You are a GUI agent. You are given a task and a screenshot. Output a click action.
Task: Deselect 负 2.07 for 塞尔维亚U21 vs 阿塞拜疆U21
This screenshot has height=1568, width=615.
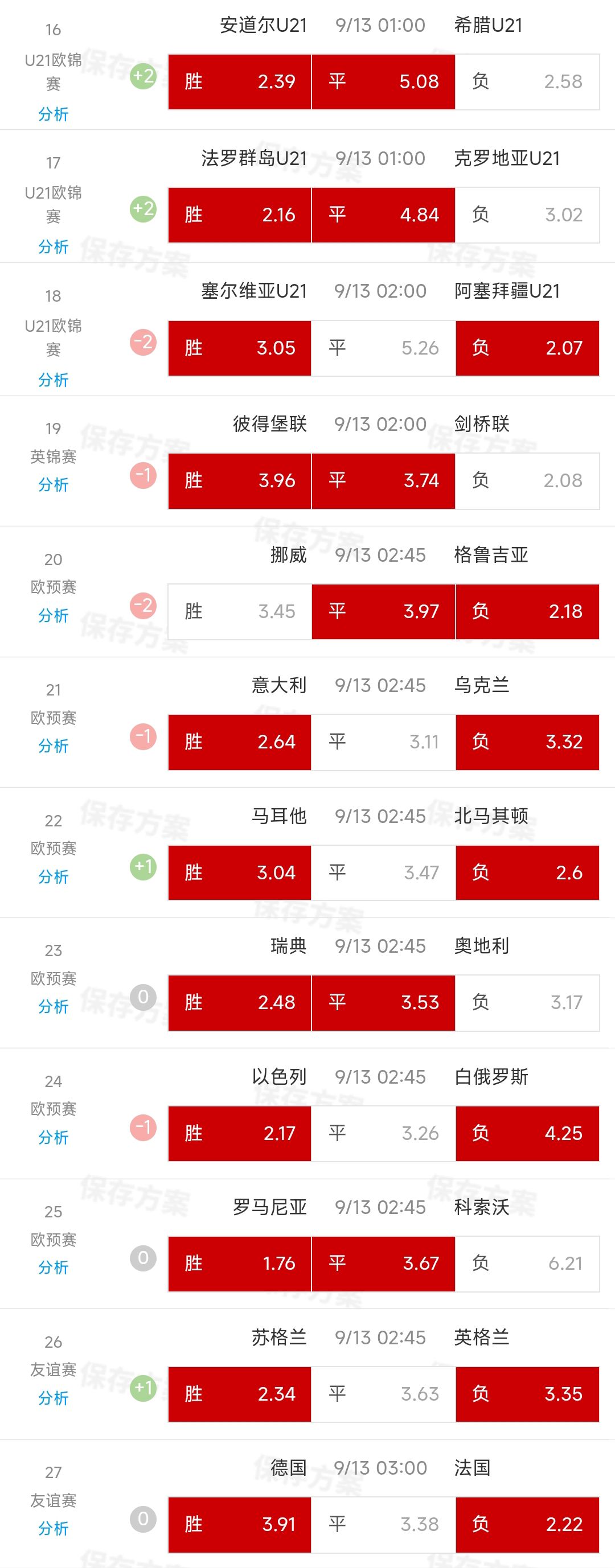[x=527, y=348]
